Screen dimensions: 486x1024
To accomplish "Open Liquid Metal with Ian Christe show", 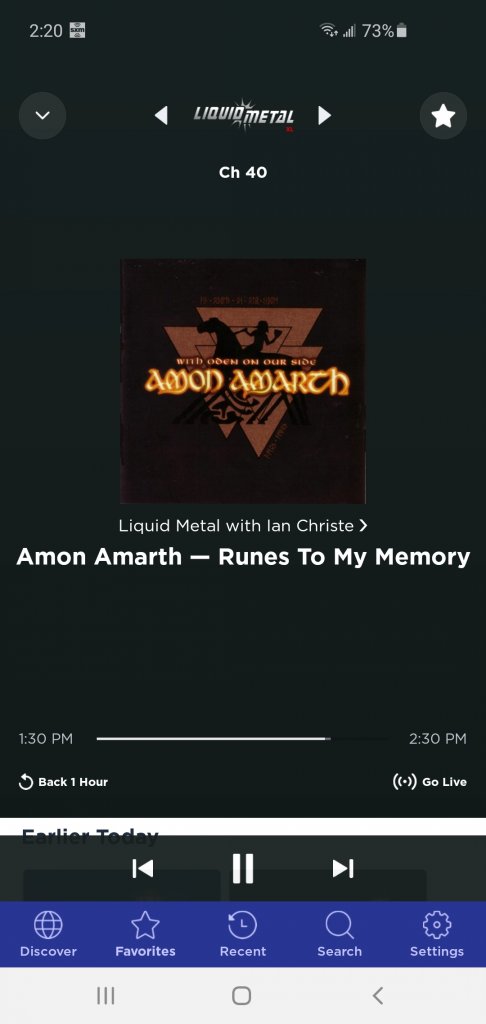I will click(243, 526).
